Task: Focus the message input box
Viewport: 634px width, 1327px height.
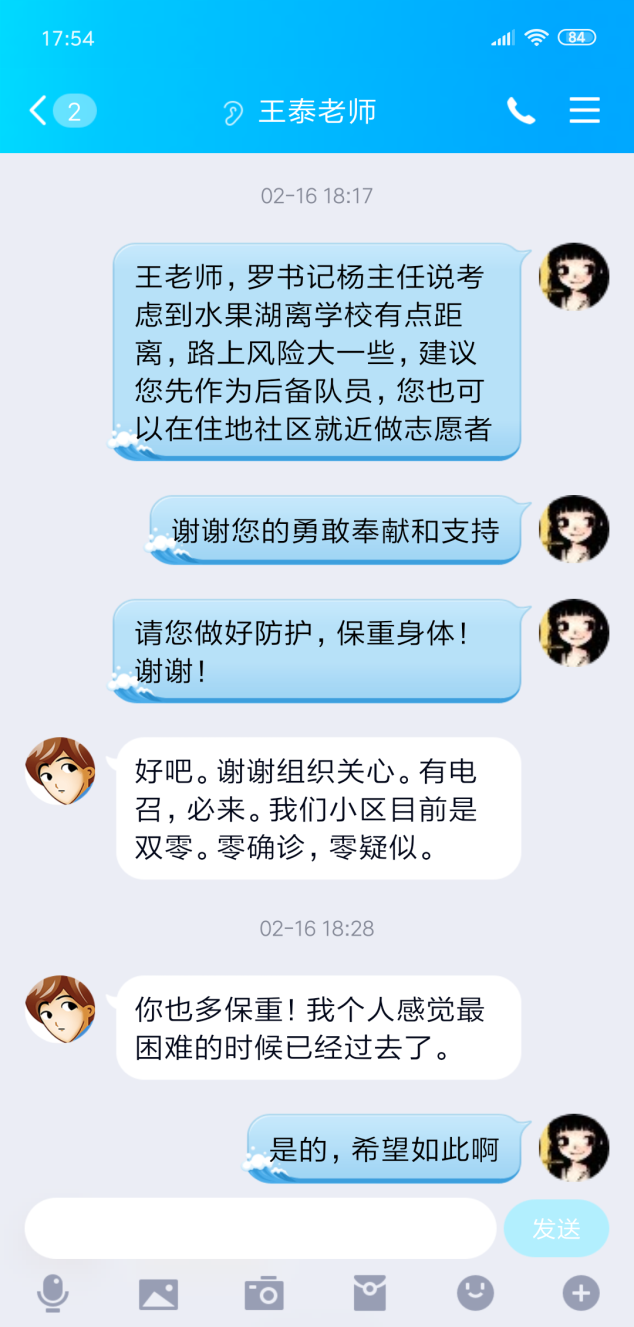Action: (260, 1228)
